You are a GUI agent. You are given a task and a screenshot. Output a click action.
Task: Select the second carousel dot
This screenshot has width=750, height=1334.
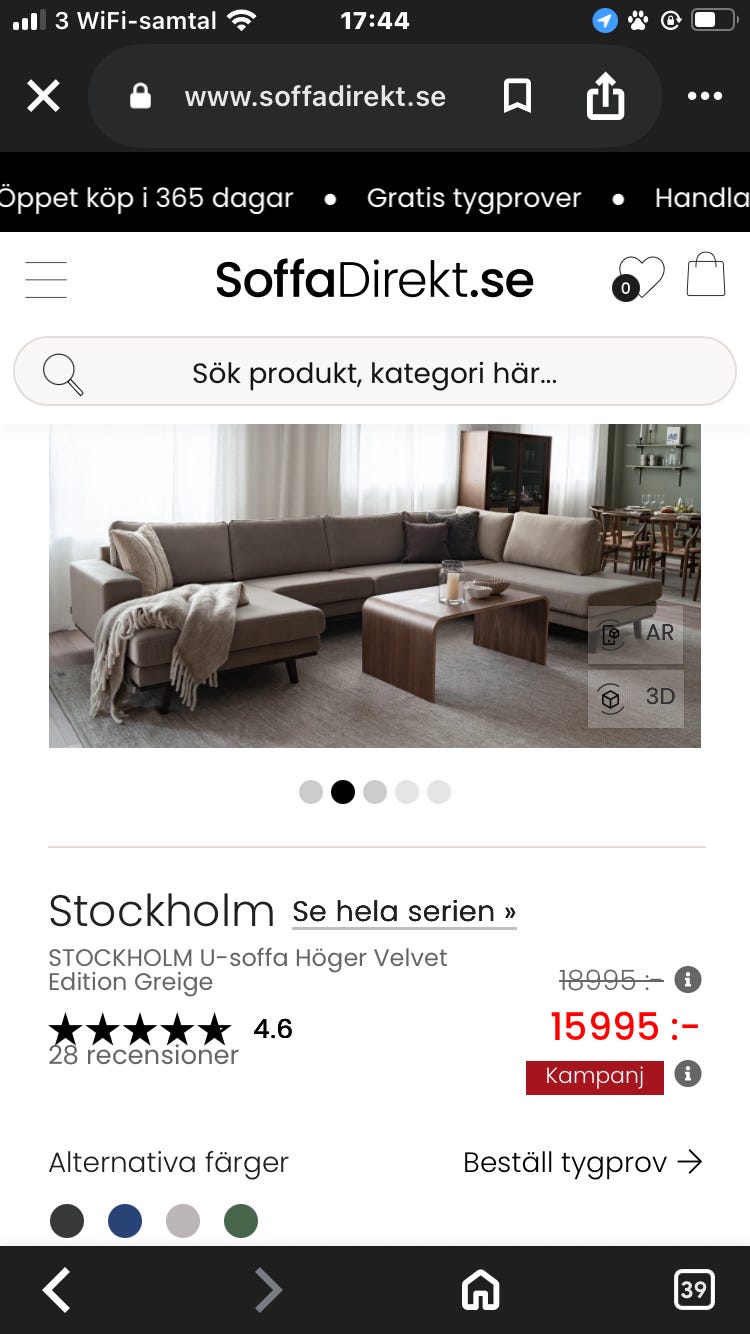tap(343, 791)
